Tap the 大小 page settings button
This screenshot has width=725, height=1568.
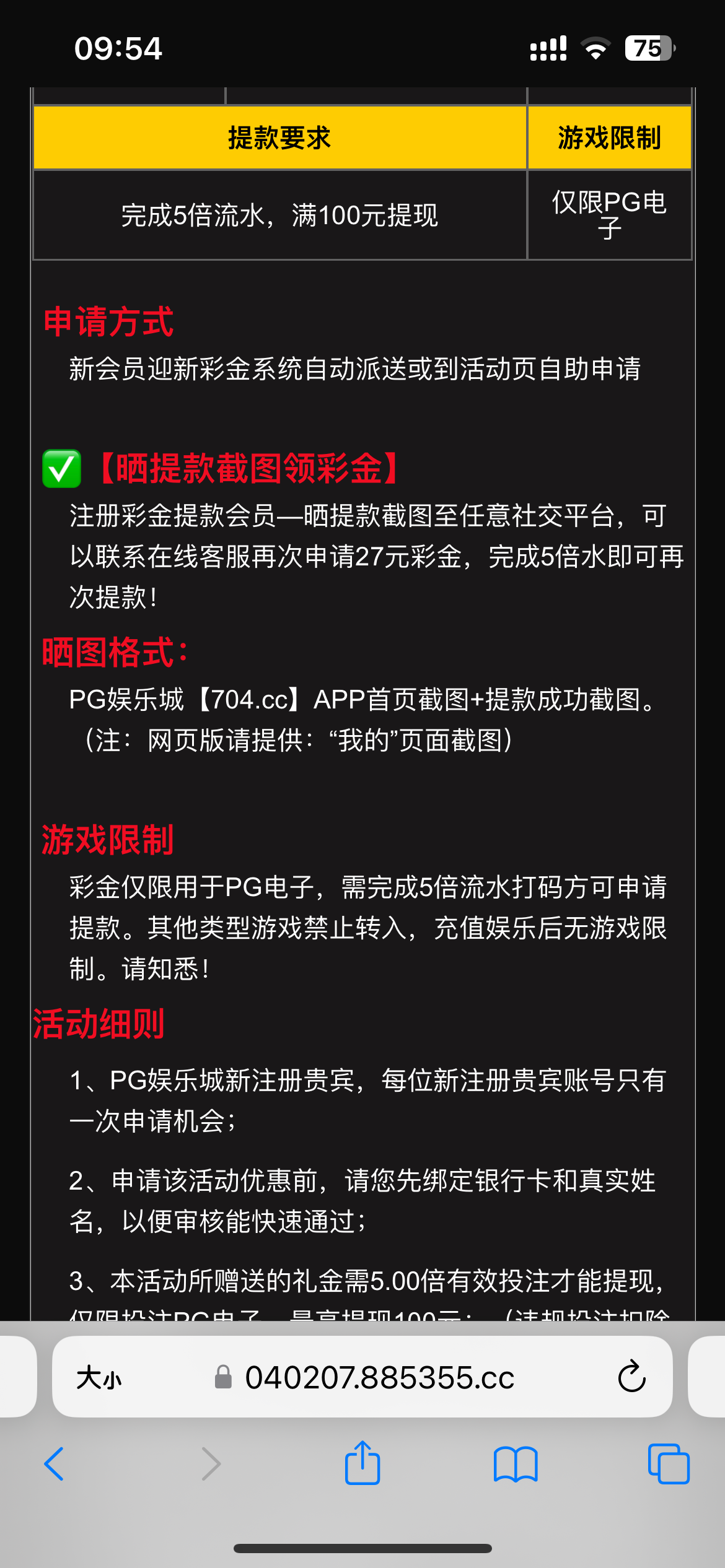[99, 1378]
